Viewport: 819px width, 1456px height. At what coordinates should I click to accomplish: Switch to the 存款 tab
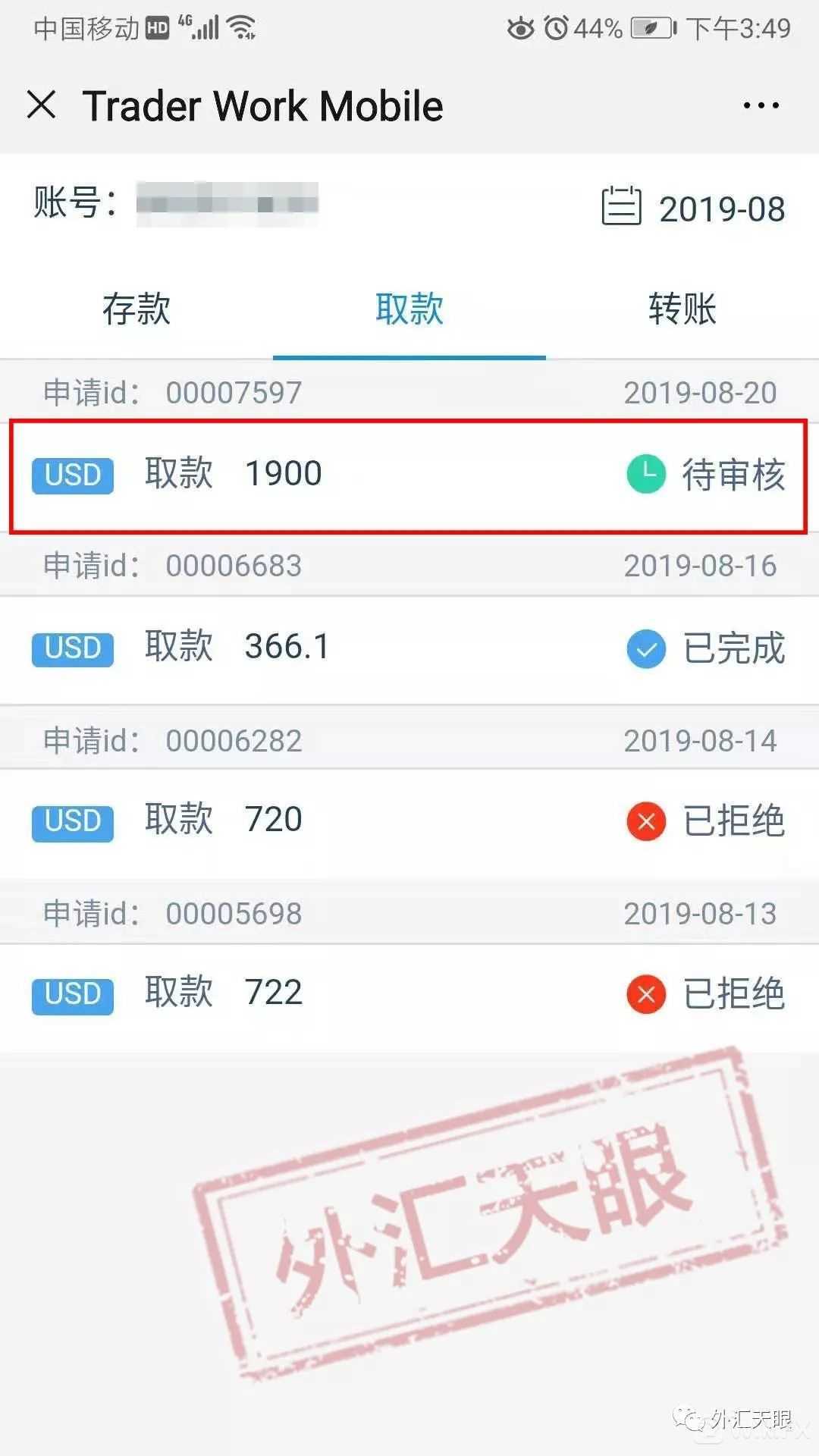coord(136,309)
